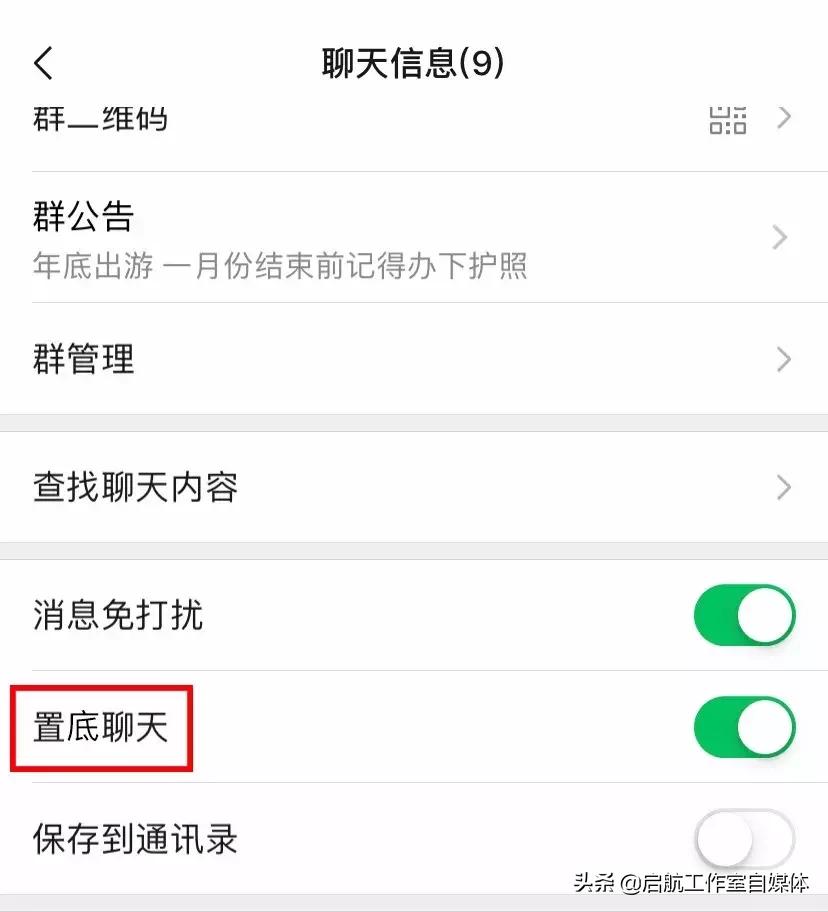
Task: Tap the chat info title 聊天信息(9)
Action: click(x=413, y=62)
